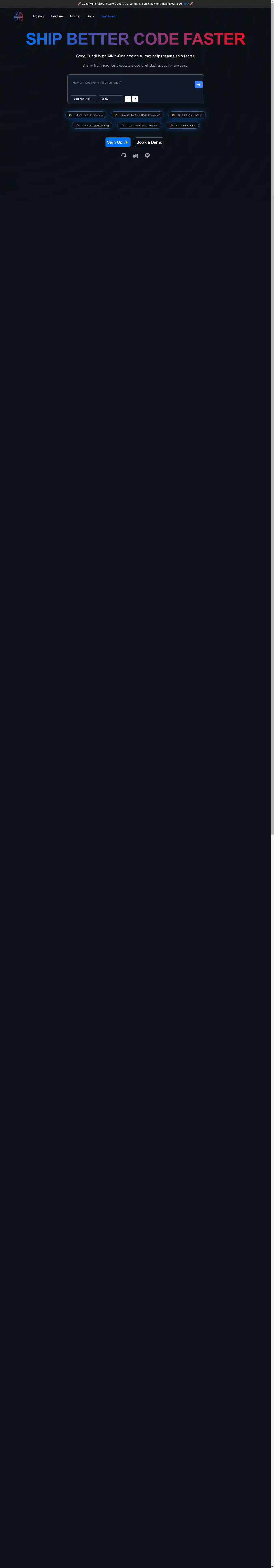
Task: Focus the 'How can CodeFundi help' input
Action: coord(128,83)
